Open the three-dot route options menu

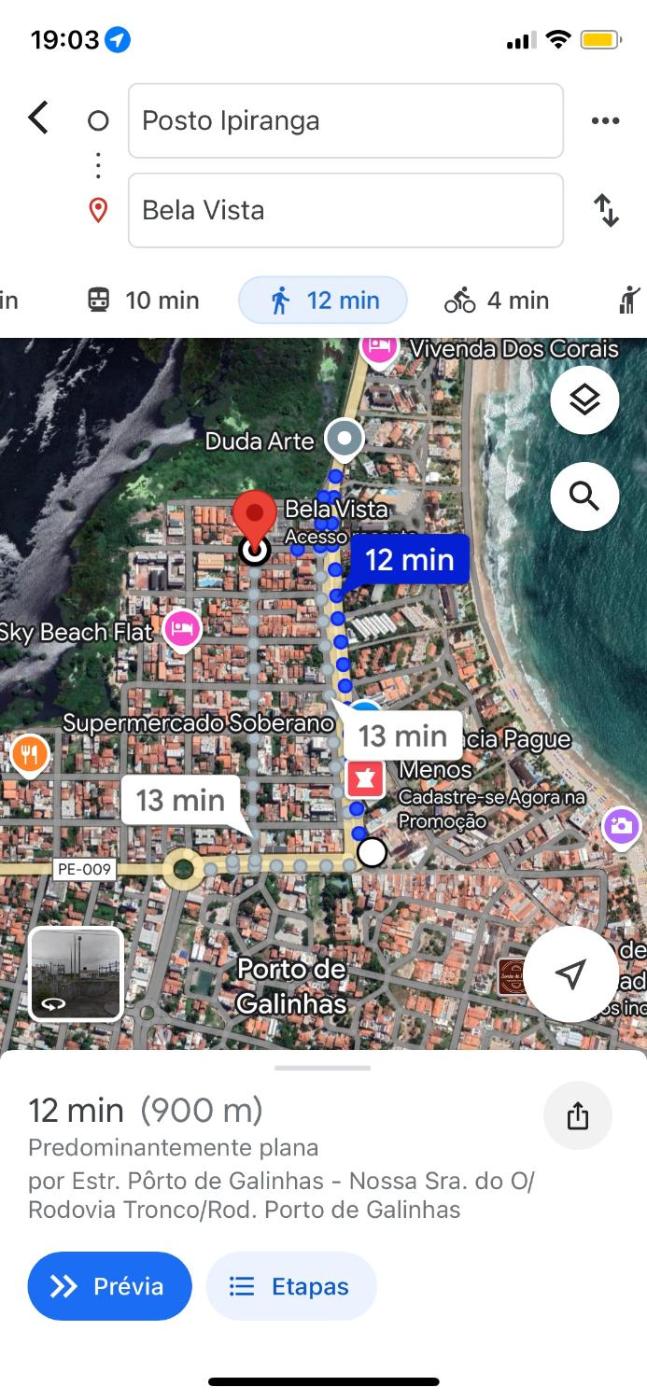605,121
